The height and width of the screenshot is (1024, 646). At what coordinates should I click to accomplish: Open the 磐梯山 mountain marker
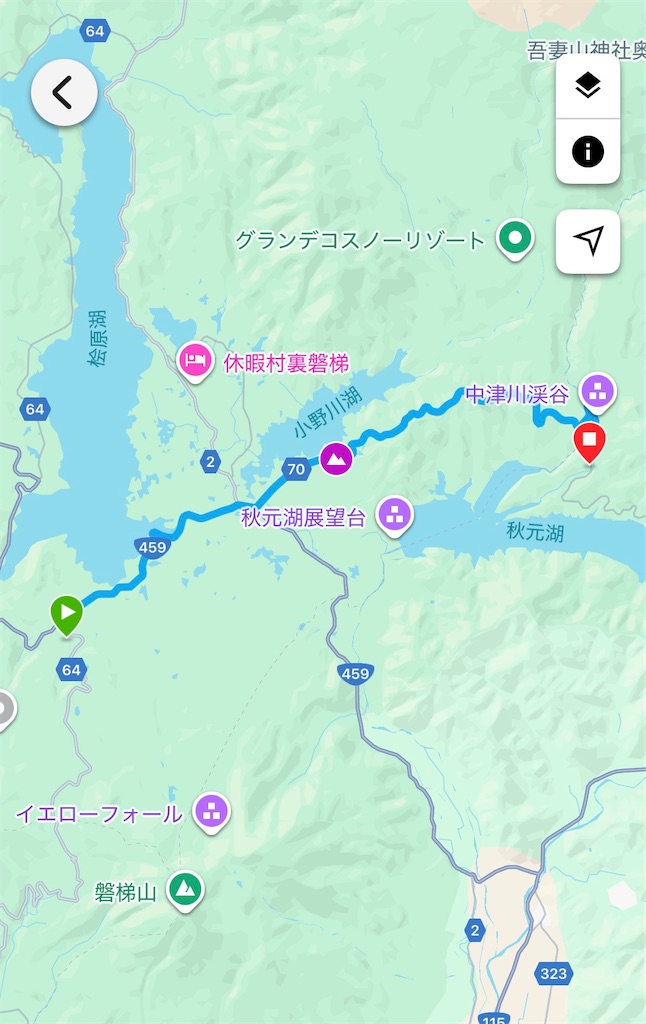click(x=184, y=889)
